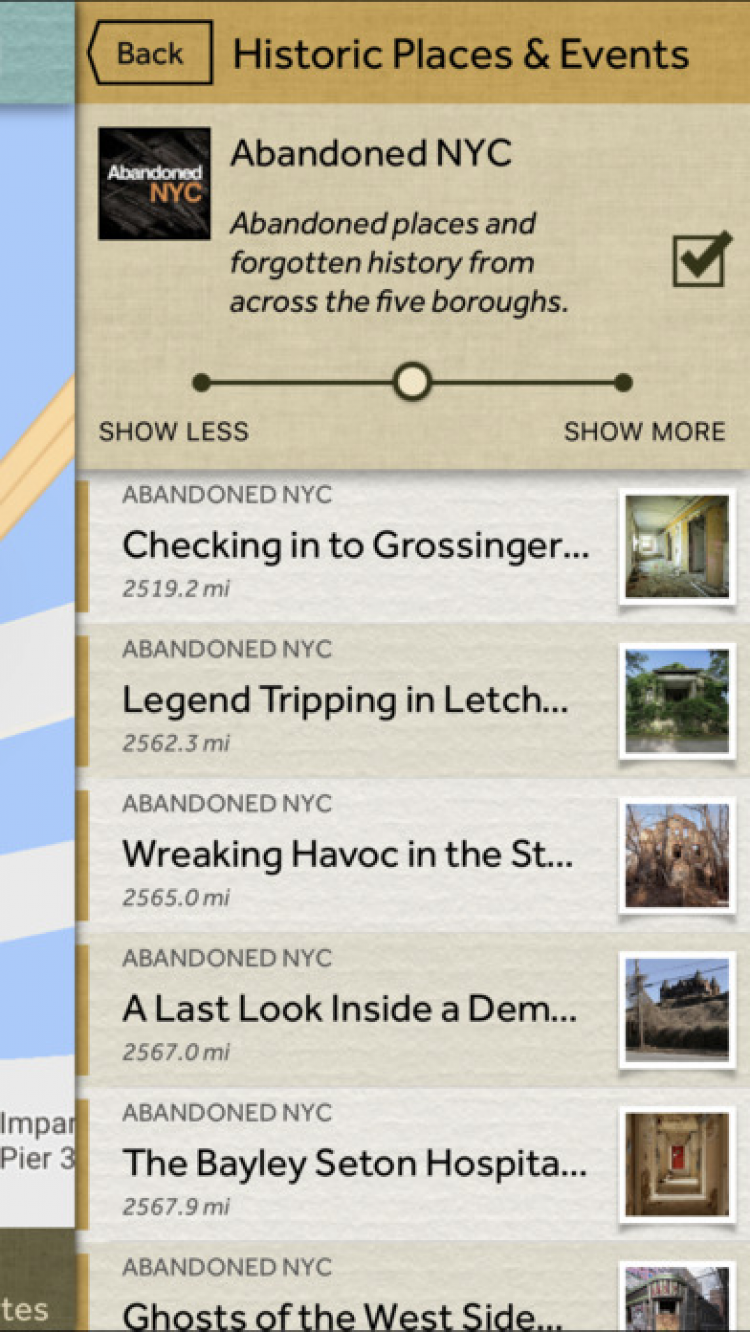Select The Bayley Seton Hospital entry

[x=354, y=1164]
